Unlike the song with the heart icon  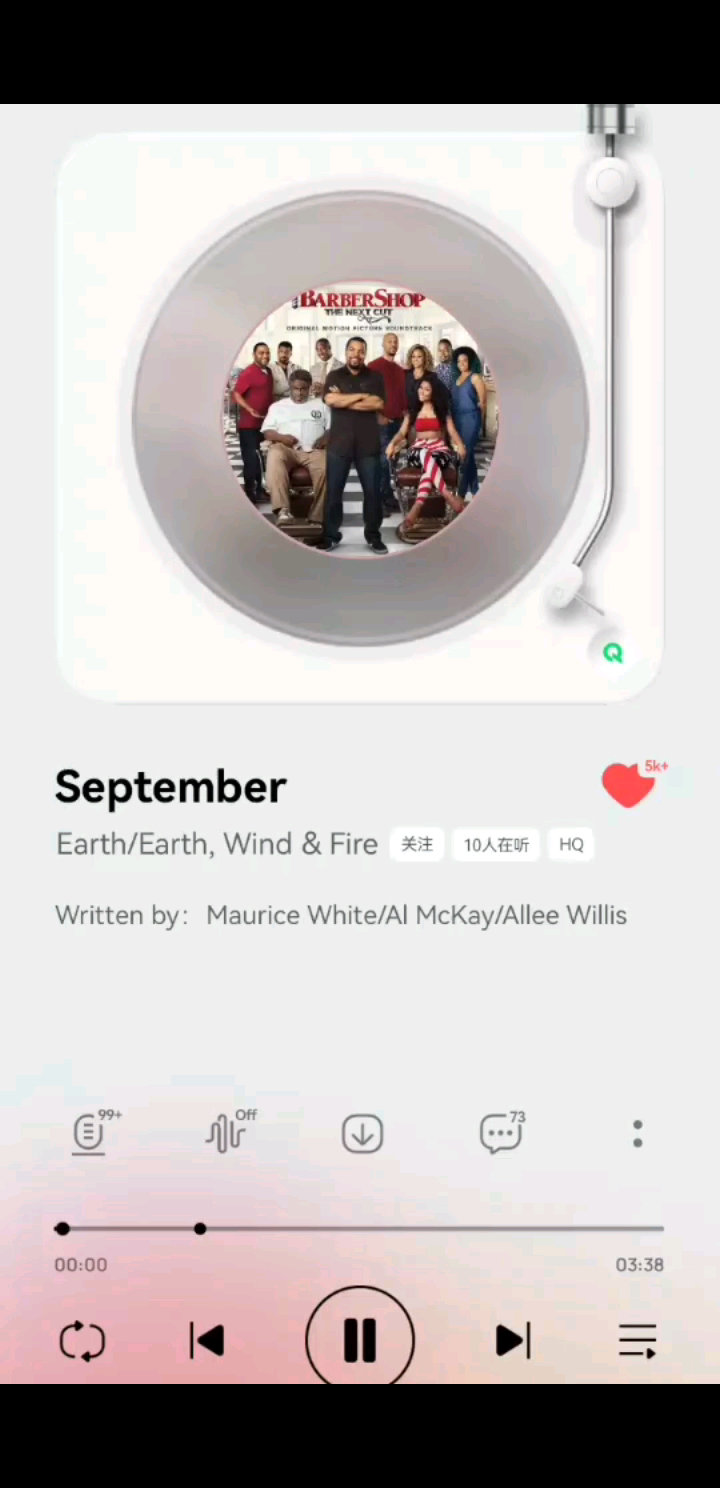[628, 785]
